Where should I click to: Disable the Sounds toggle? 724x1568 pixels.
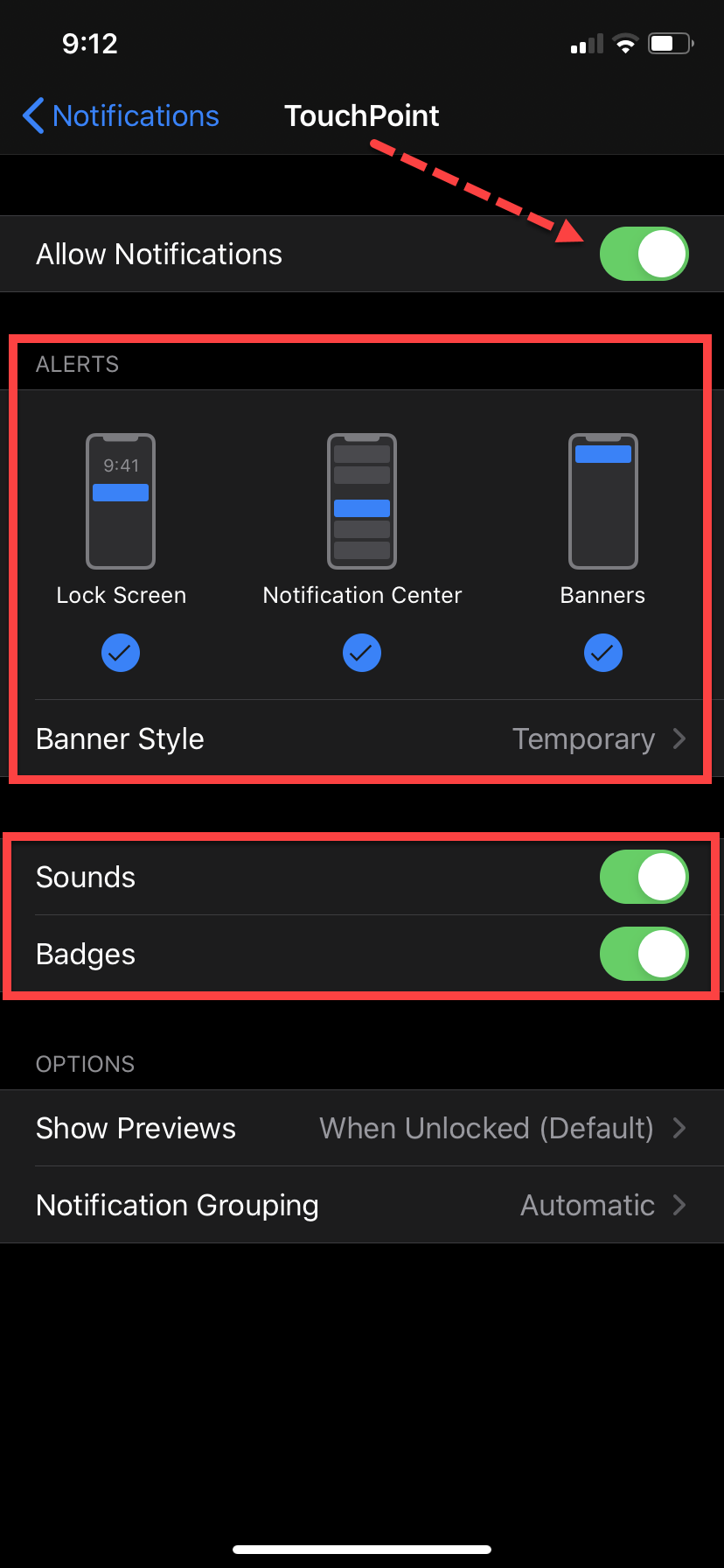(x=644, y=877)
